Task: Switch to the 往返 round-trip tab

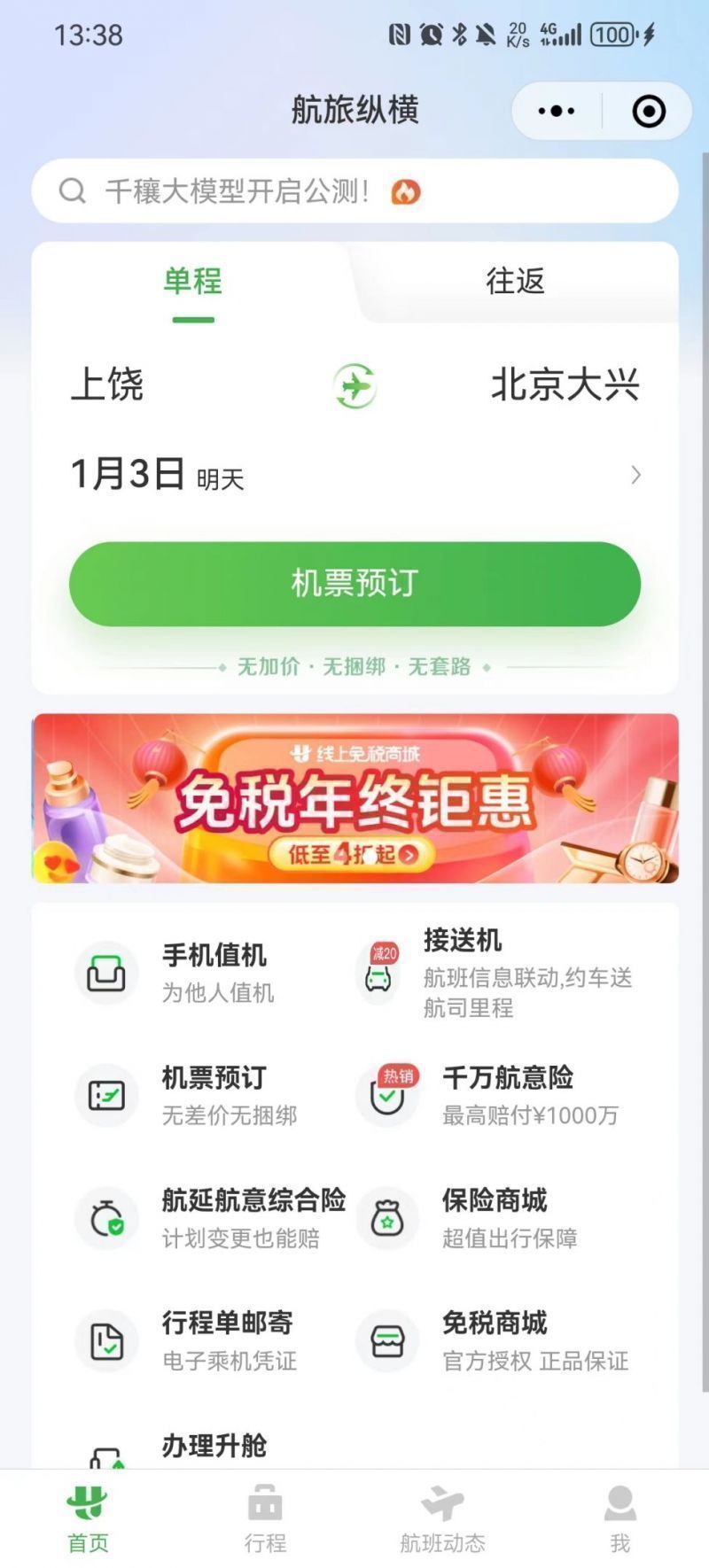Action: click(x=515, y=282)
